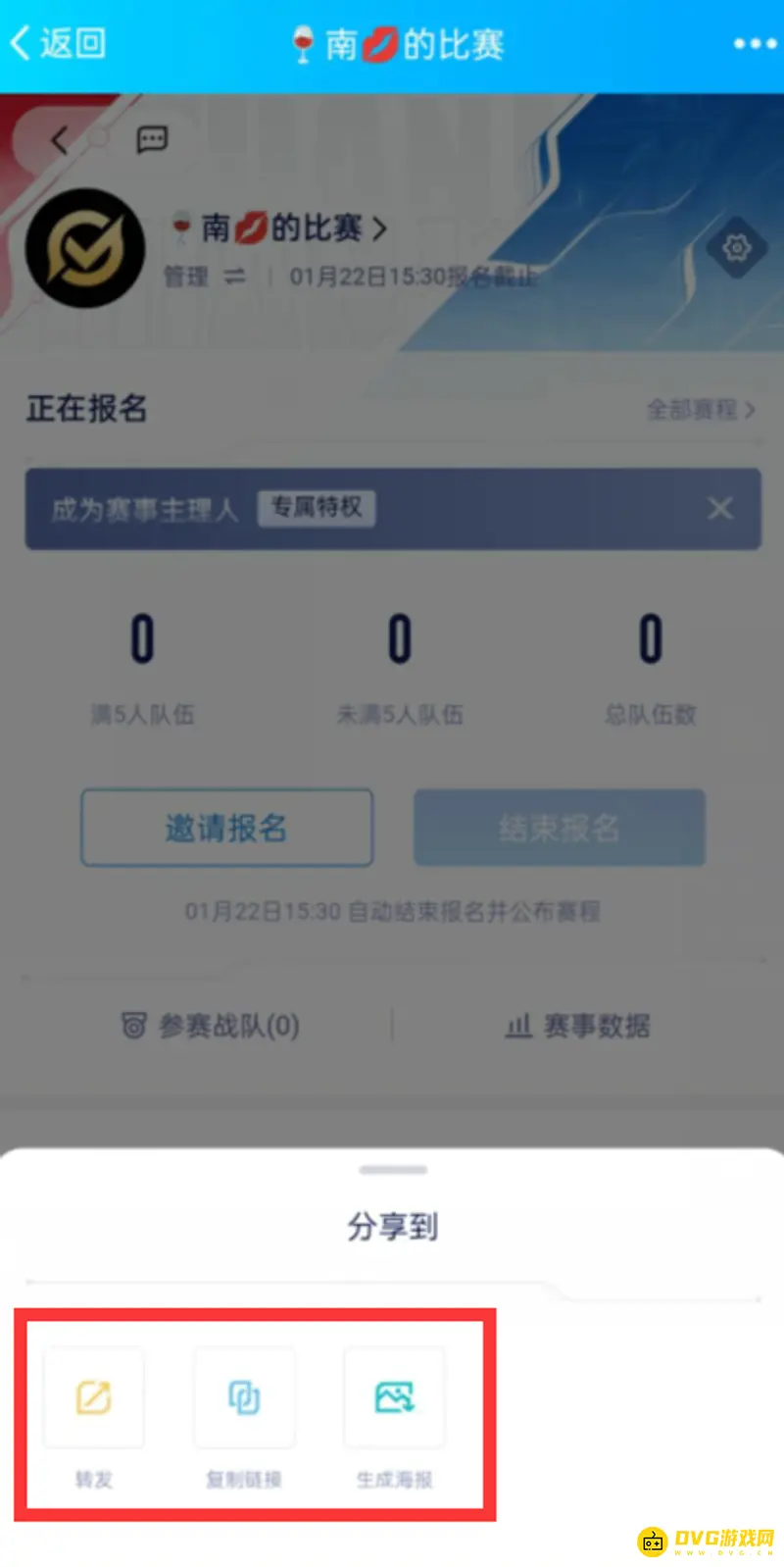Tap the 结束报名 end registration button
784x1567 pixels.
(559, 828)
